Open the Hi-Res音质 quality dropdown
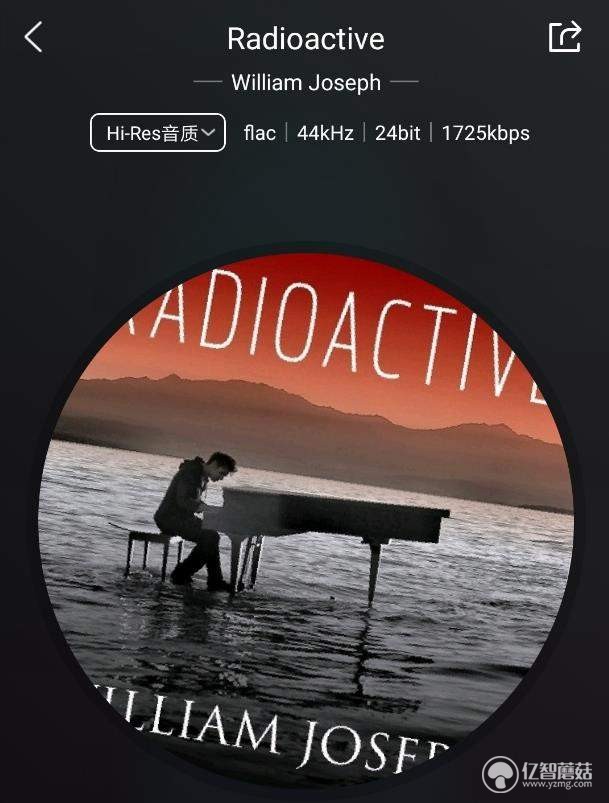 pyautogui.click(x=158, y=133)
